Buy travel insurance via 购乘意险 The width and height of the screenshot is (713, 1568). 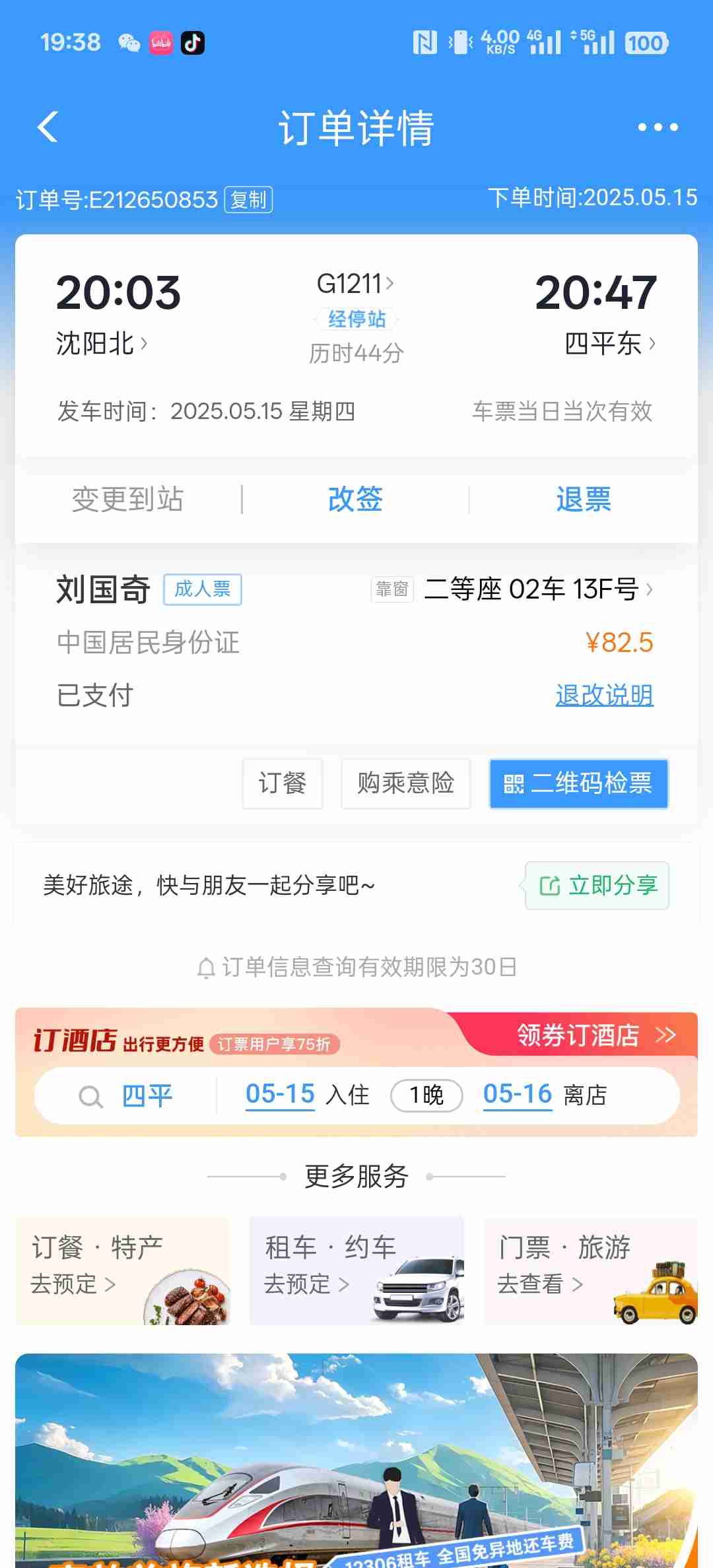(405, 783)
